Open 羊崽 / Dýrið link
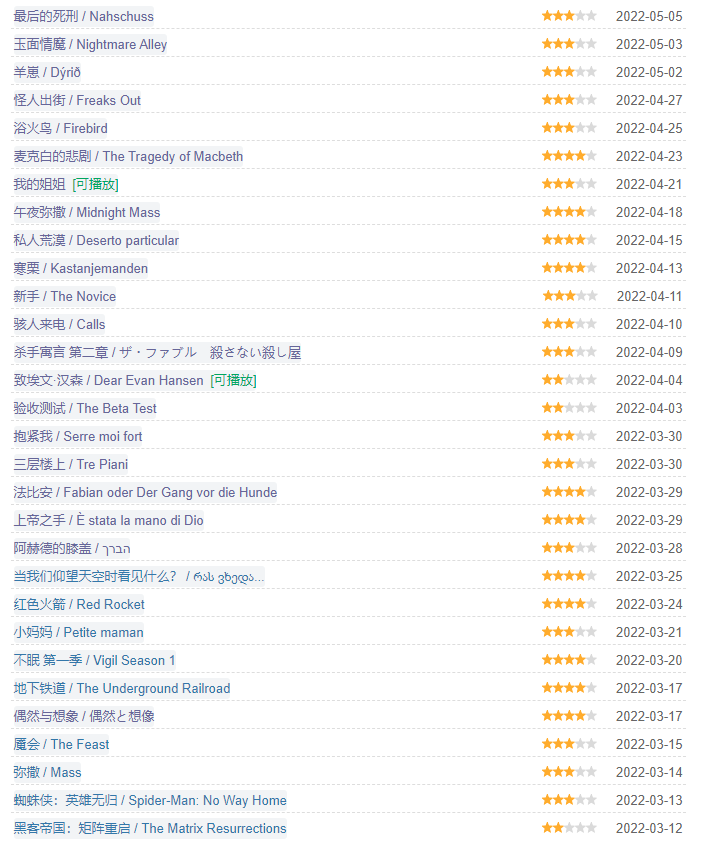The width and height of the screenshot is (716, 848). click(47, 72)
